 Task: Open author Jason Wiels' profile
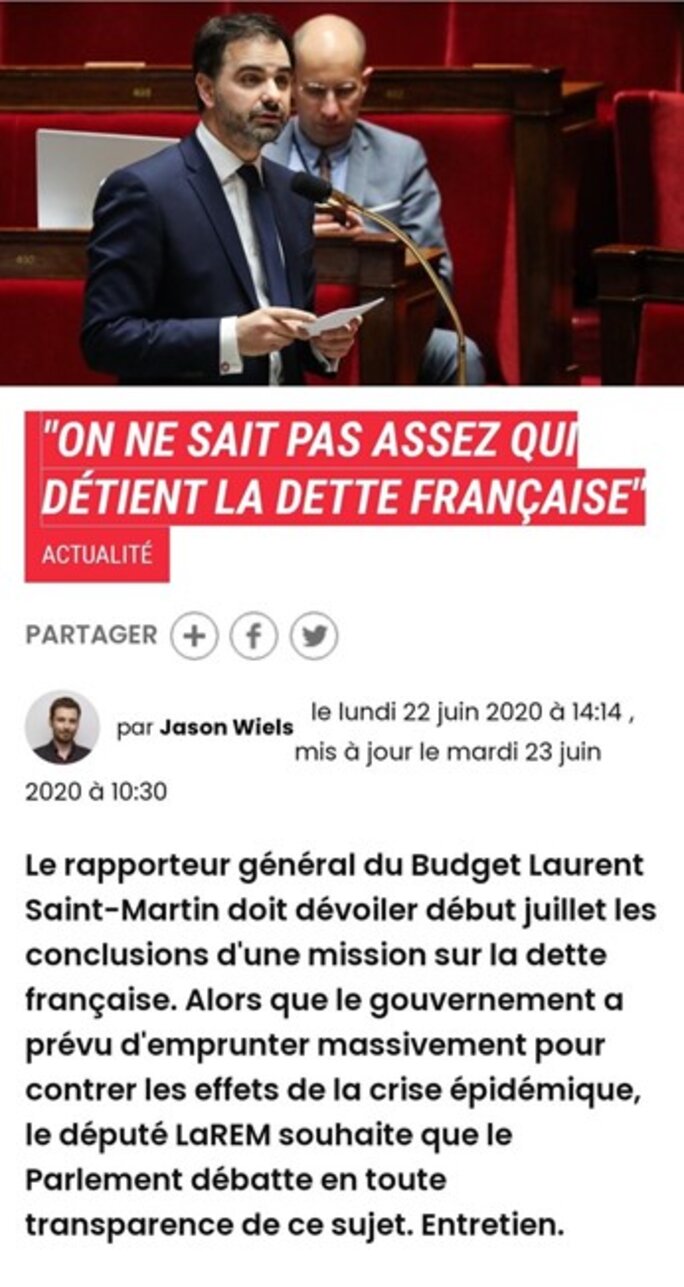(x=227, y=727)
